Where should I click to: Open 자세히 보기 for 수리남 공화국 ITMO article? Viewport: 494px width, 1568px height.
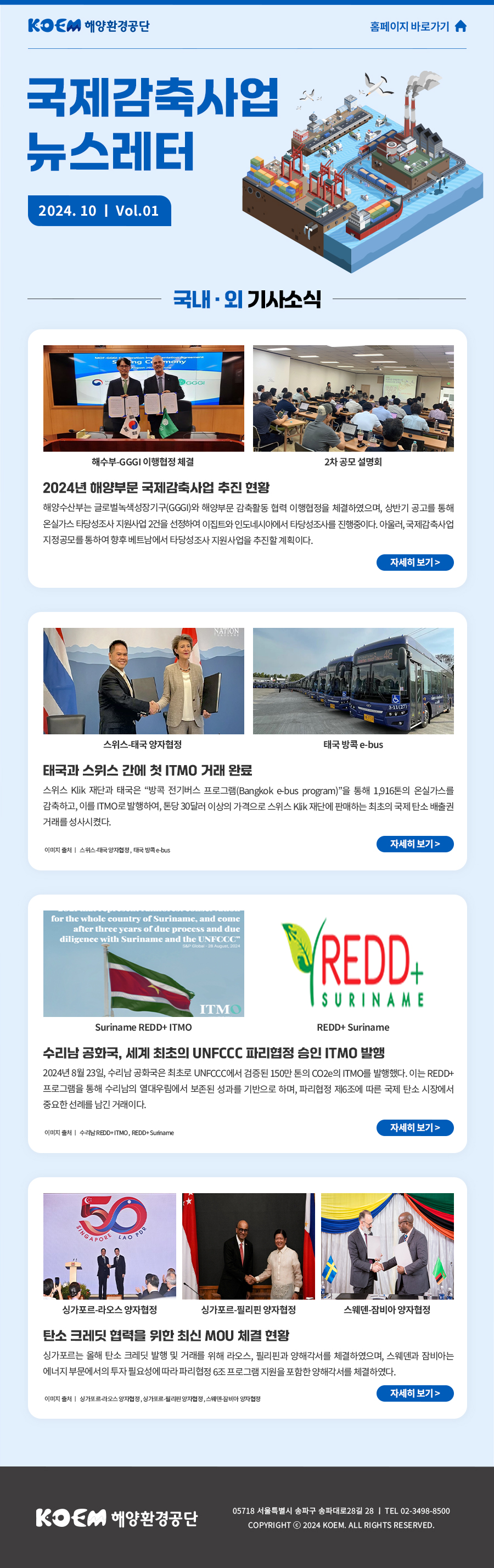coord(414,1127)
